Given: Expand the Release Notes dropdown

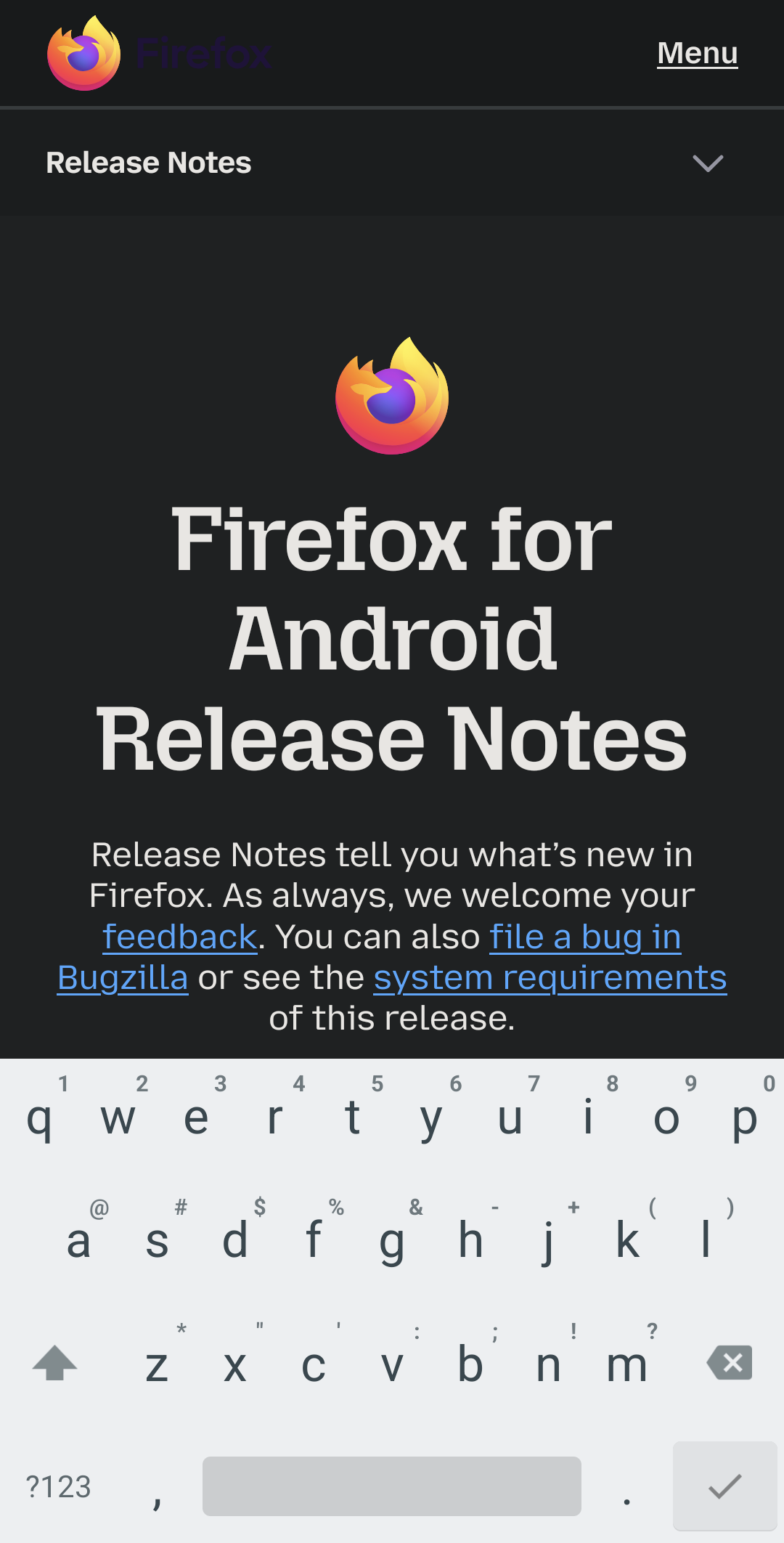Looking at the screenshot, I should click(x=707, y=163).
